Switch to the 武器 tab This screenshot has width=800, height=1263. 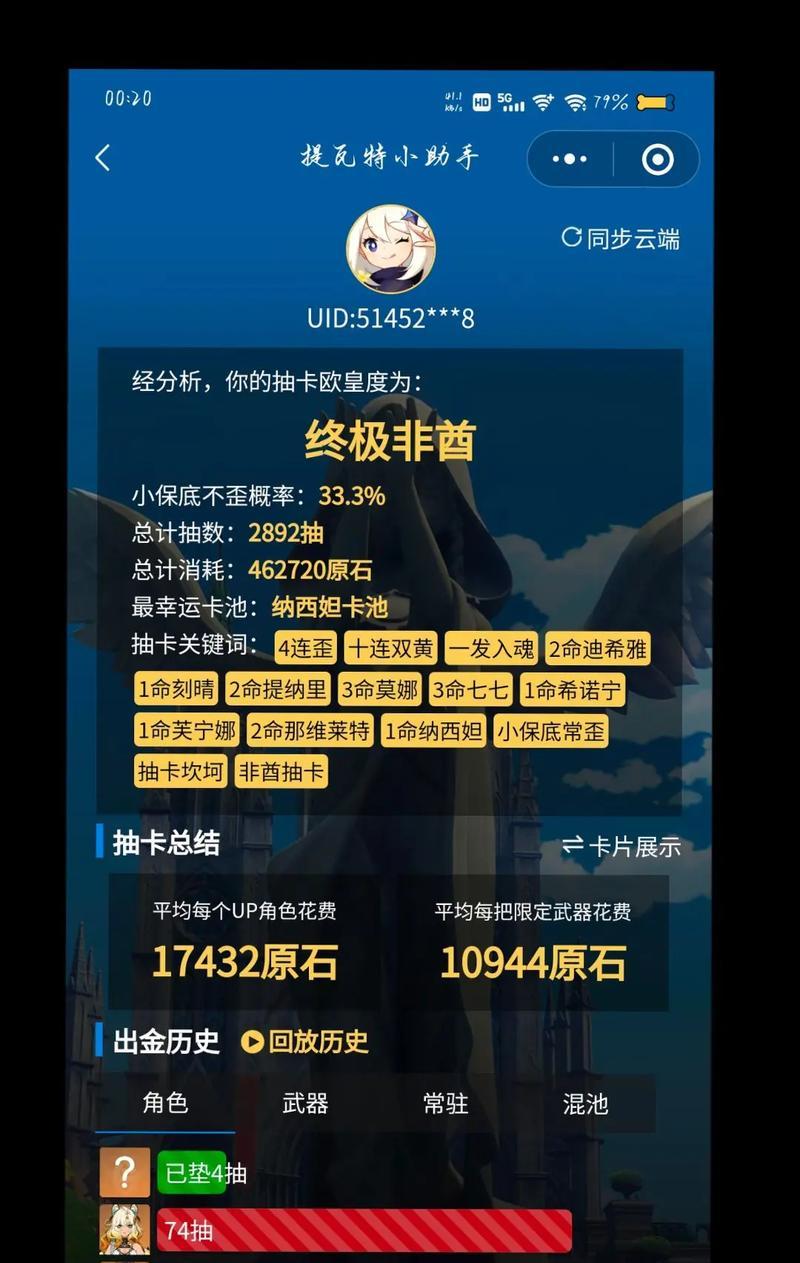[x=305, y=1103]
